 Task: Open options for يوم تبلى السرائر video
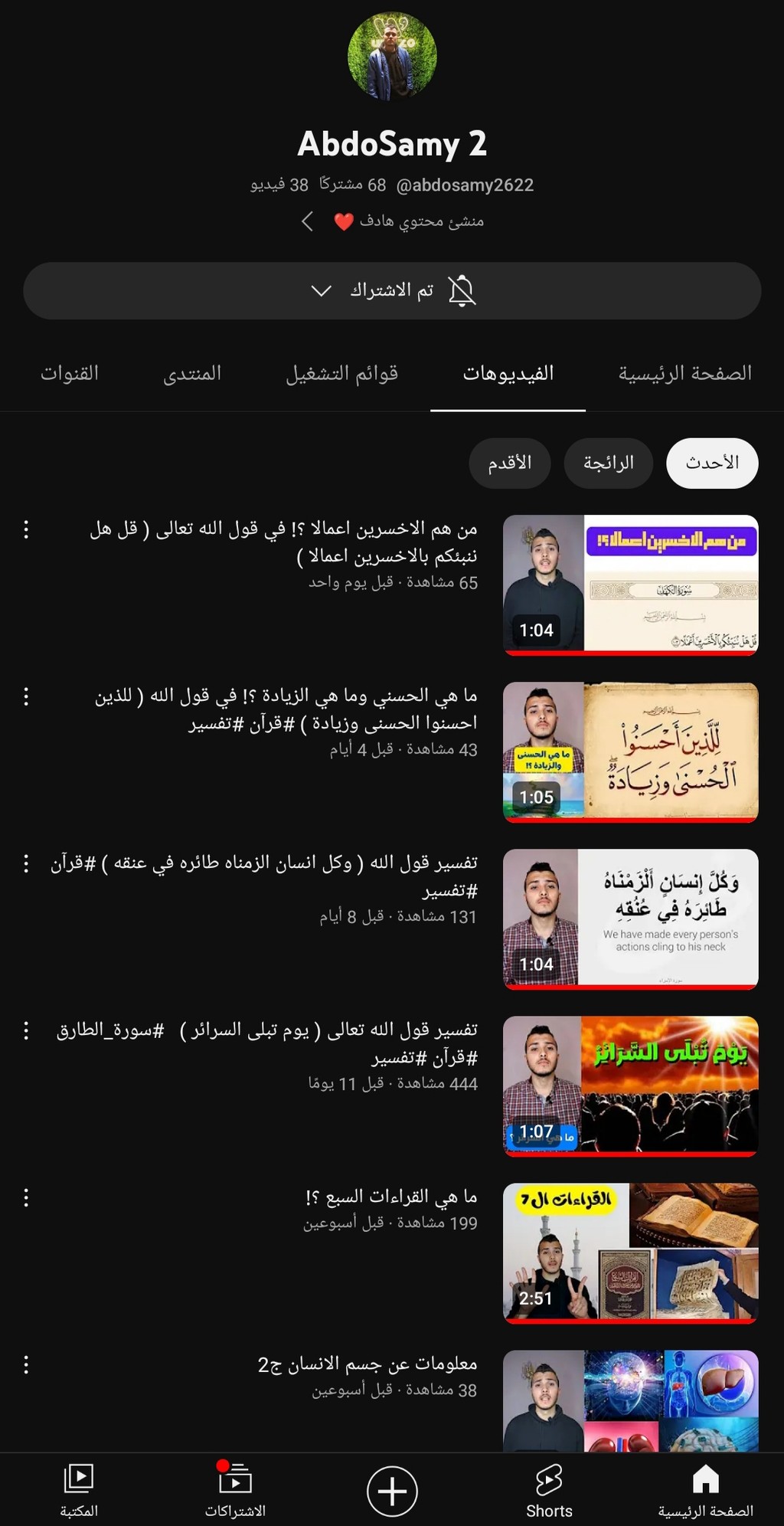[26, 1030]
